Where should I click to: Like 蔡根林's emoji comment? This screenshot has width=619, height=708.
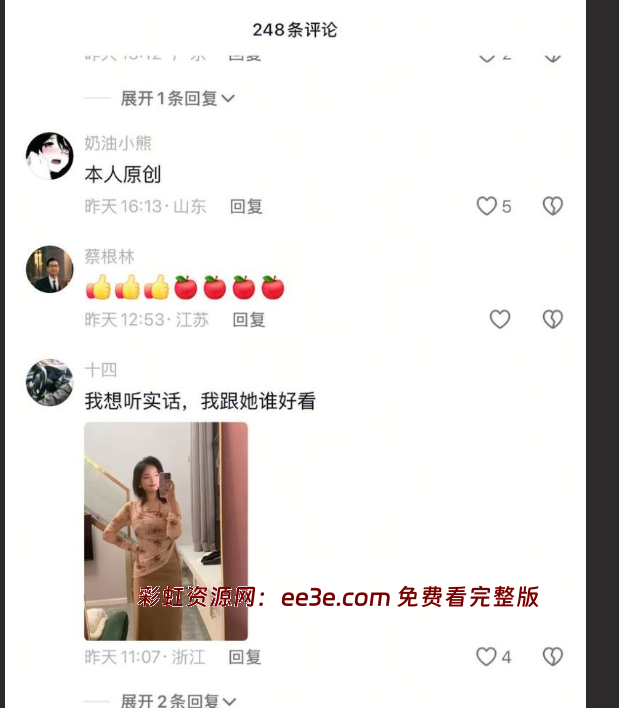point(500,319)
